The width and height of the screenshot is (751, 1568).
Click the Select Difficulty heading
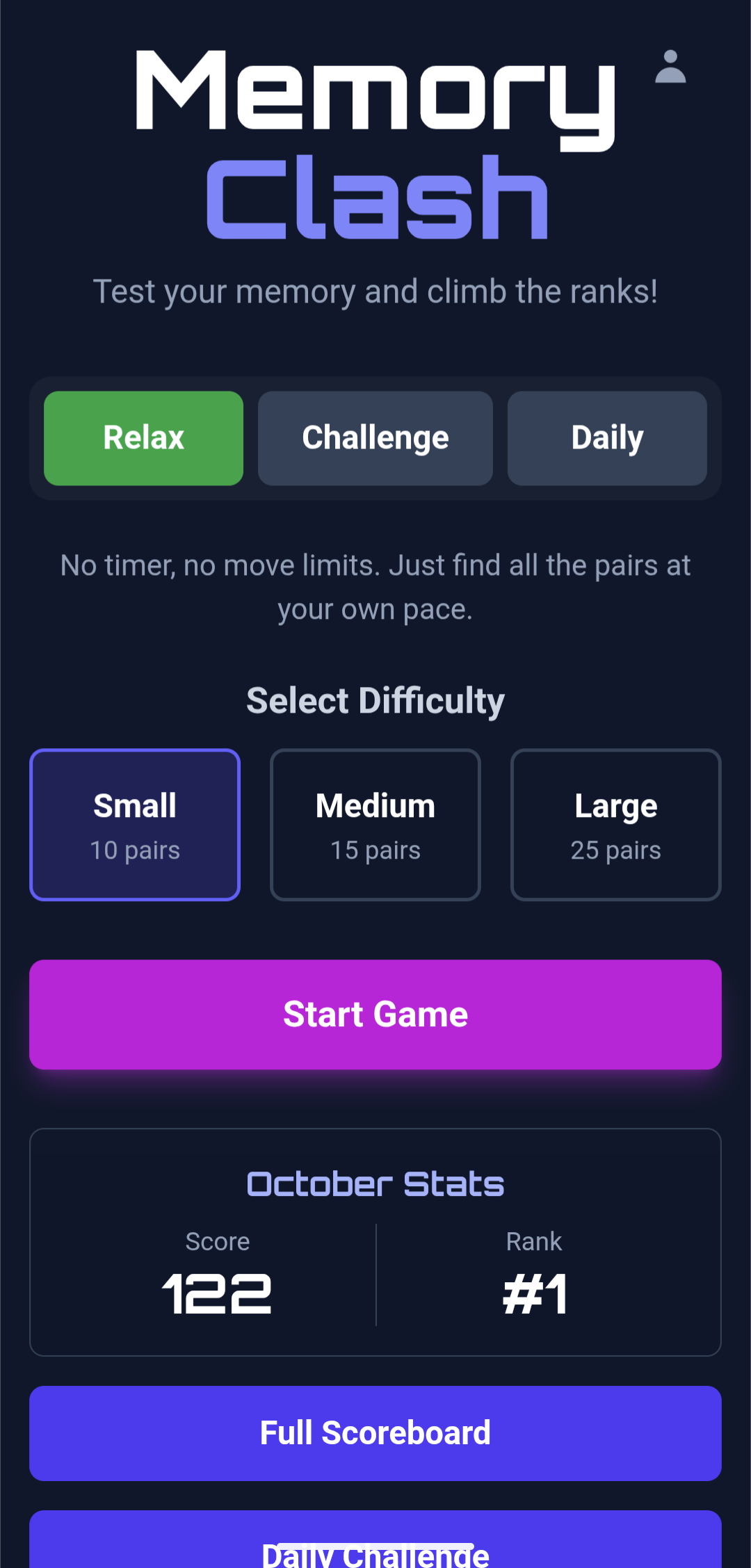[375, 700]
